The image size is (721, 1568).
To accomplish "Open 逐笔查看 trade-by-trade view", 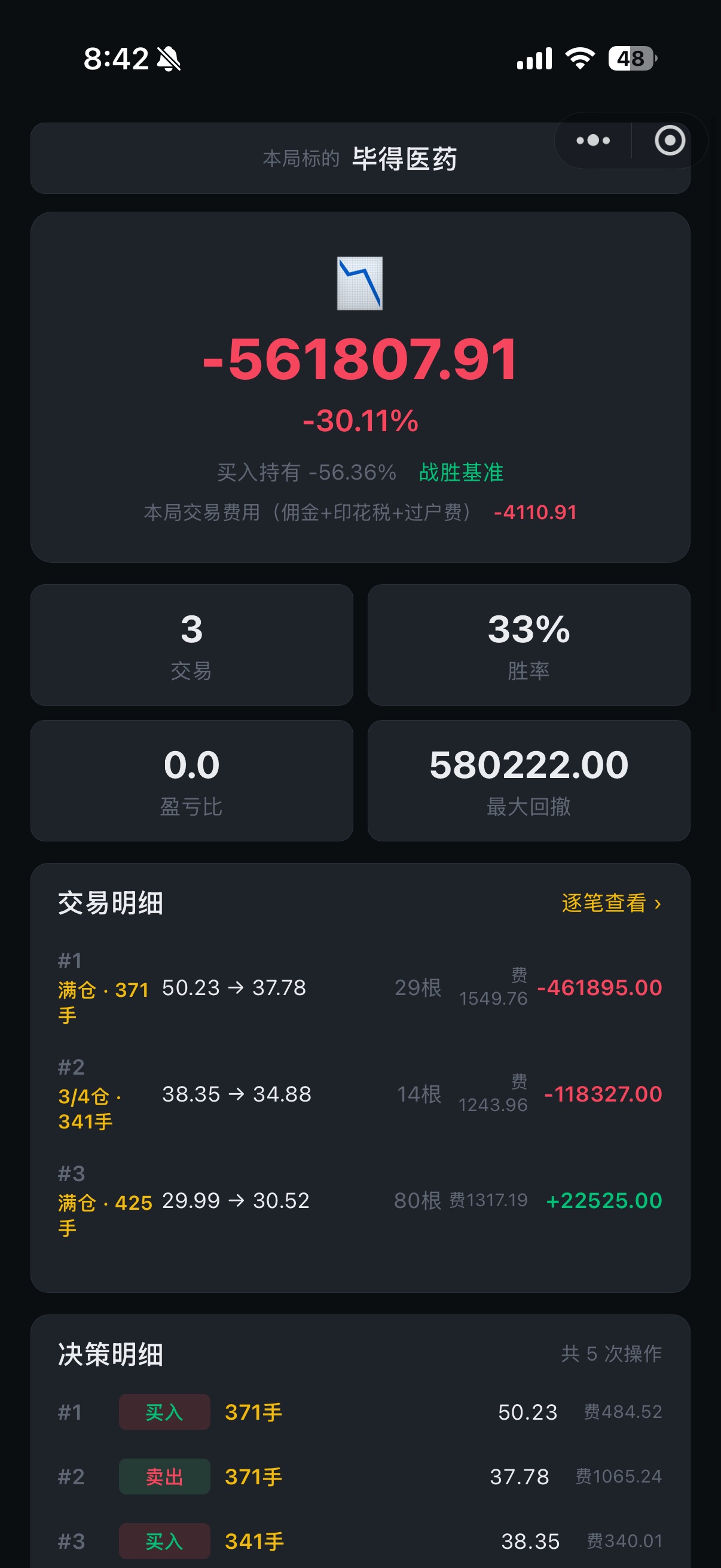I will pyautogui.click(x=612, y=902).
